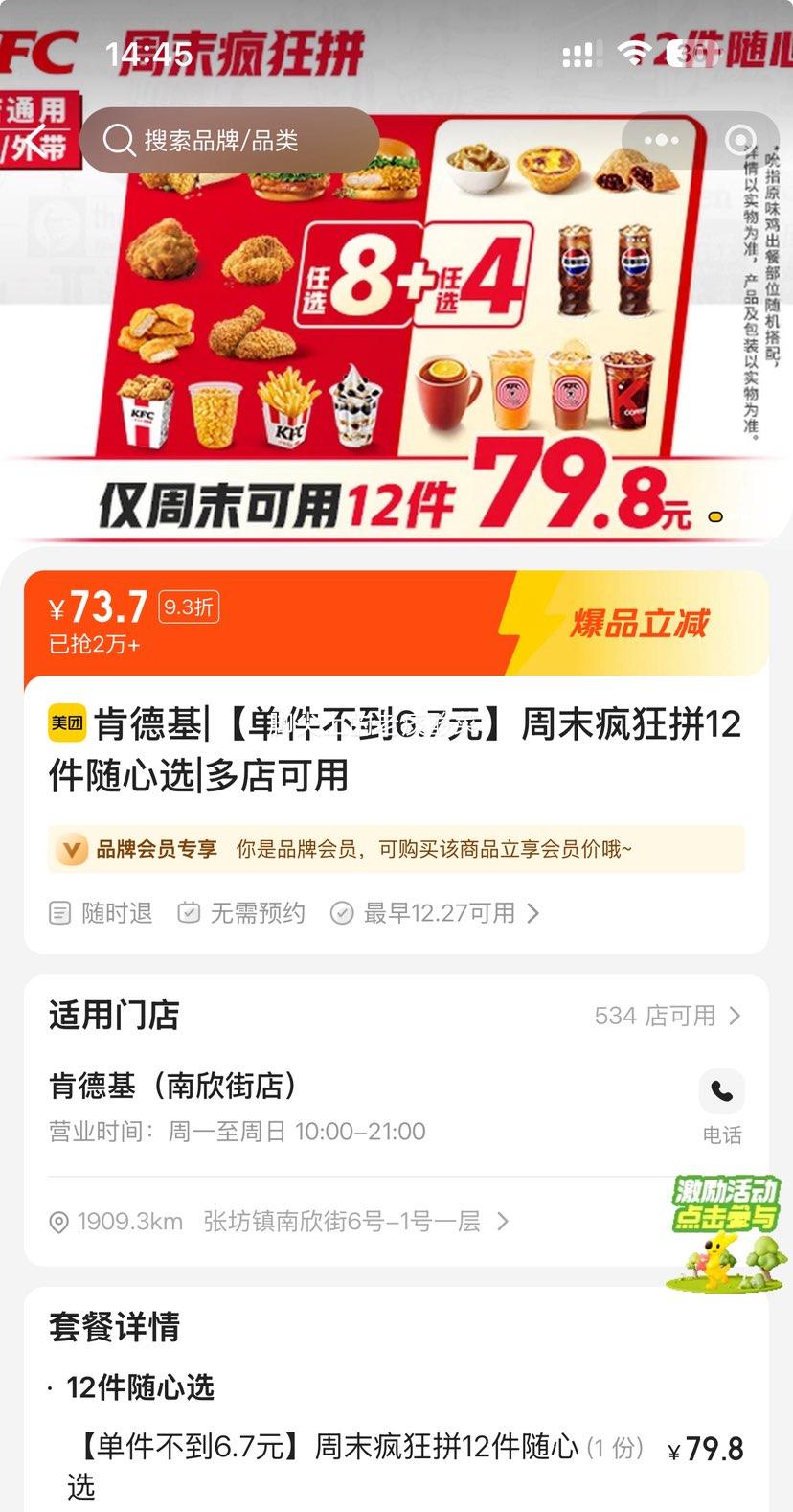Open the "..." more options capsule menu

(x=662, y=140)
